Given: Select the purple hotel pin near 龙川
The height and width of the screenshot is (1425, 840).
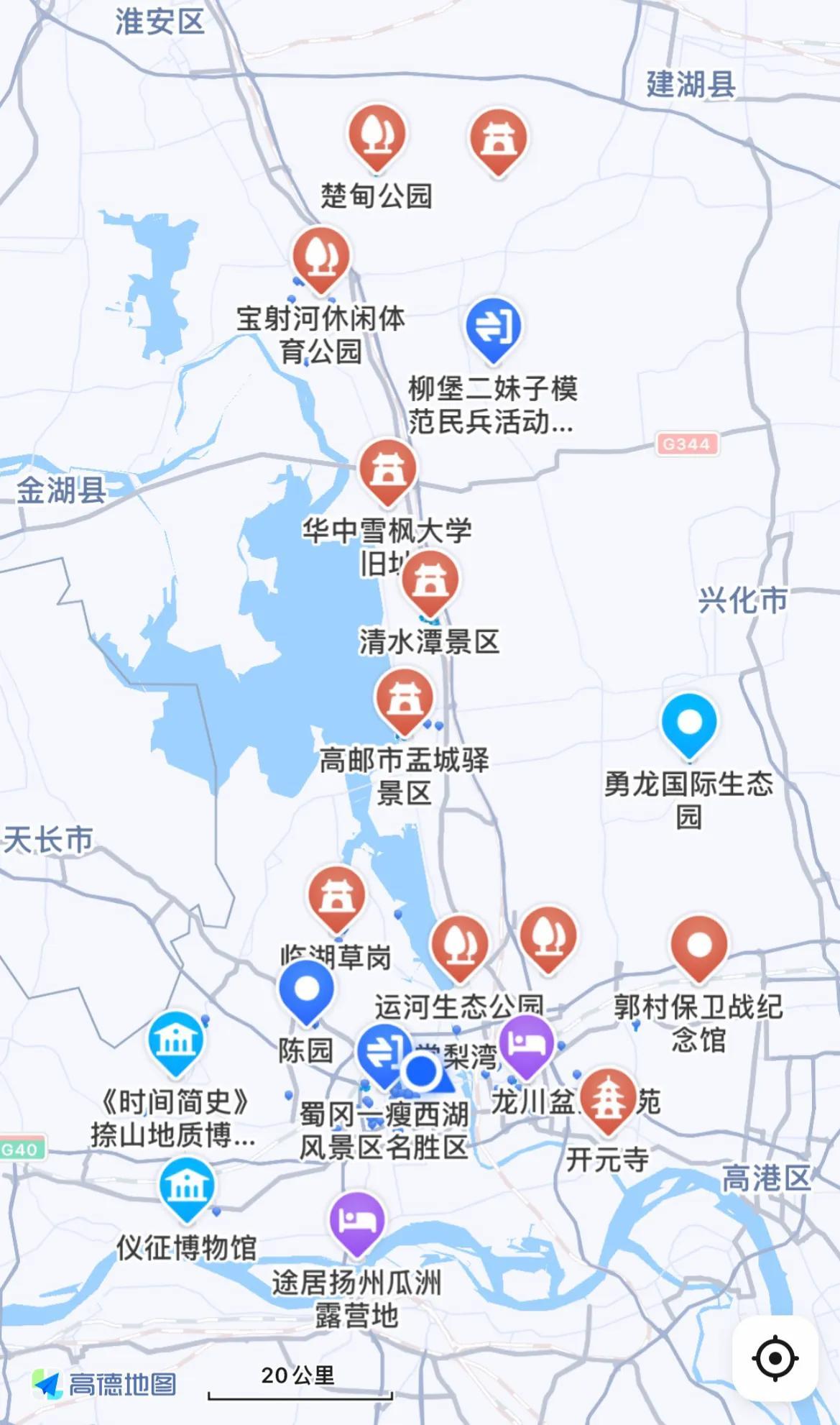Looking at the screenshot, I should click(527, 1048).
